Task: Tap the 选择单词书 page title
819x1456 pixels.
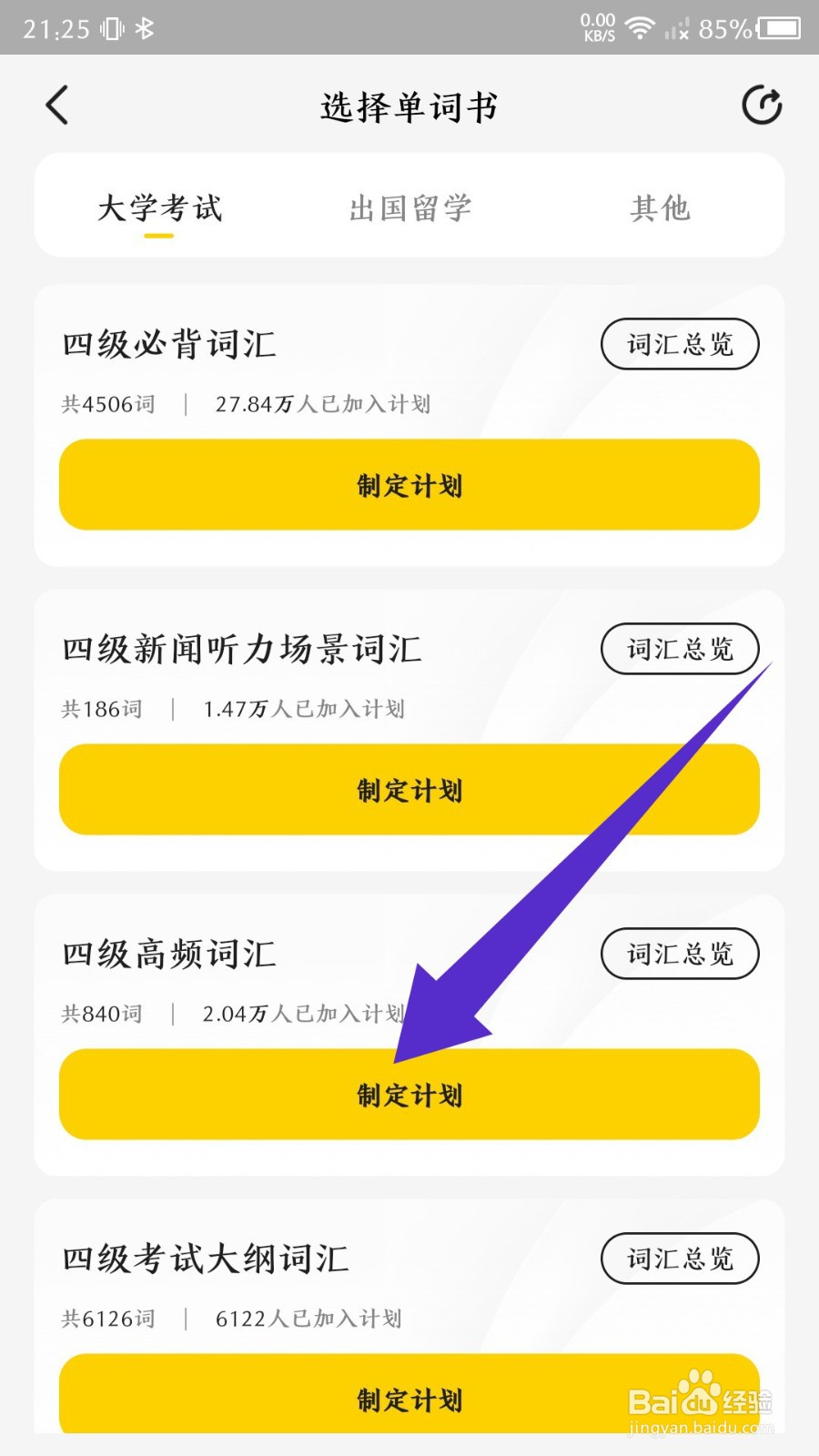Action: click(x=409, y=105)
